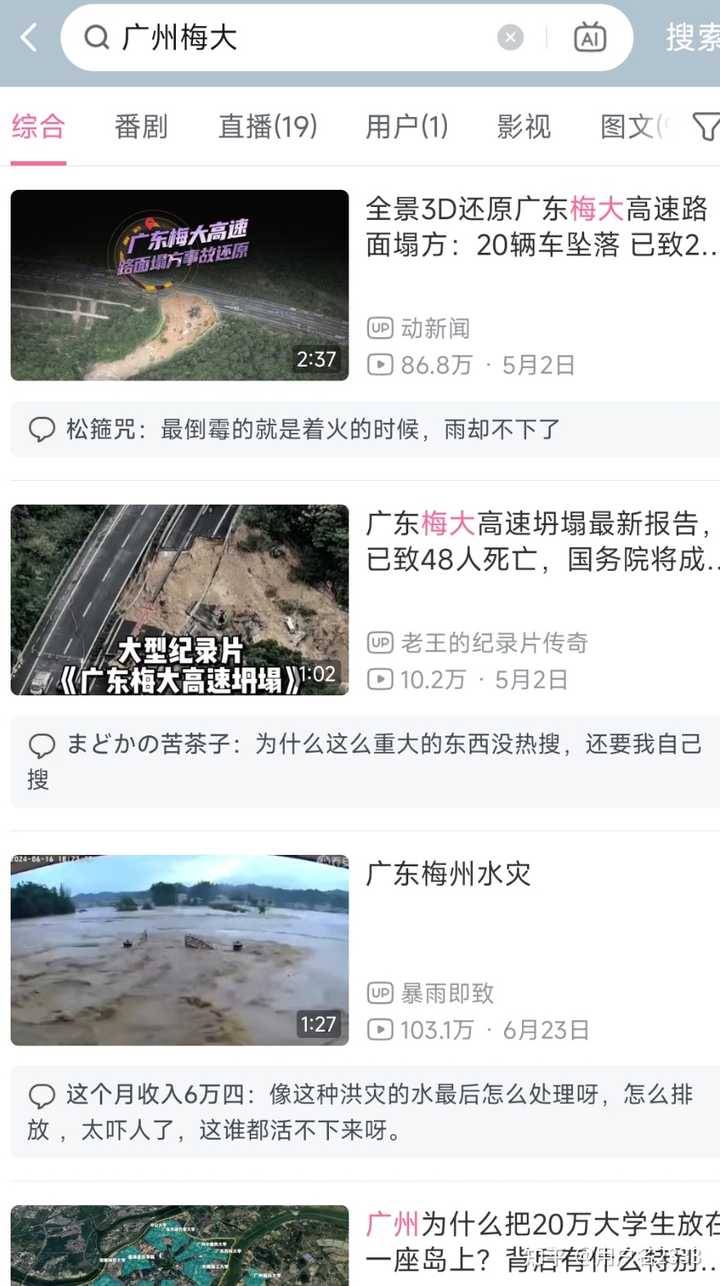Edit the search query 广州梅大

point(300,38)
